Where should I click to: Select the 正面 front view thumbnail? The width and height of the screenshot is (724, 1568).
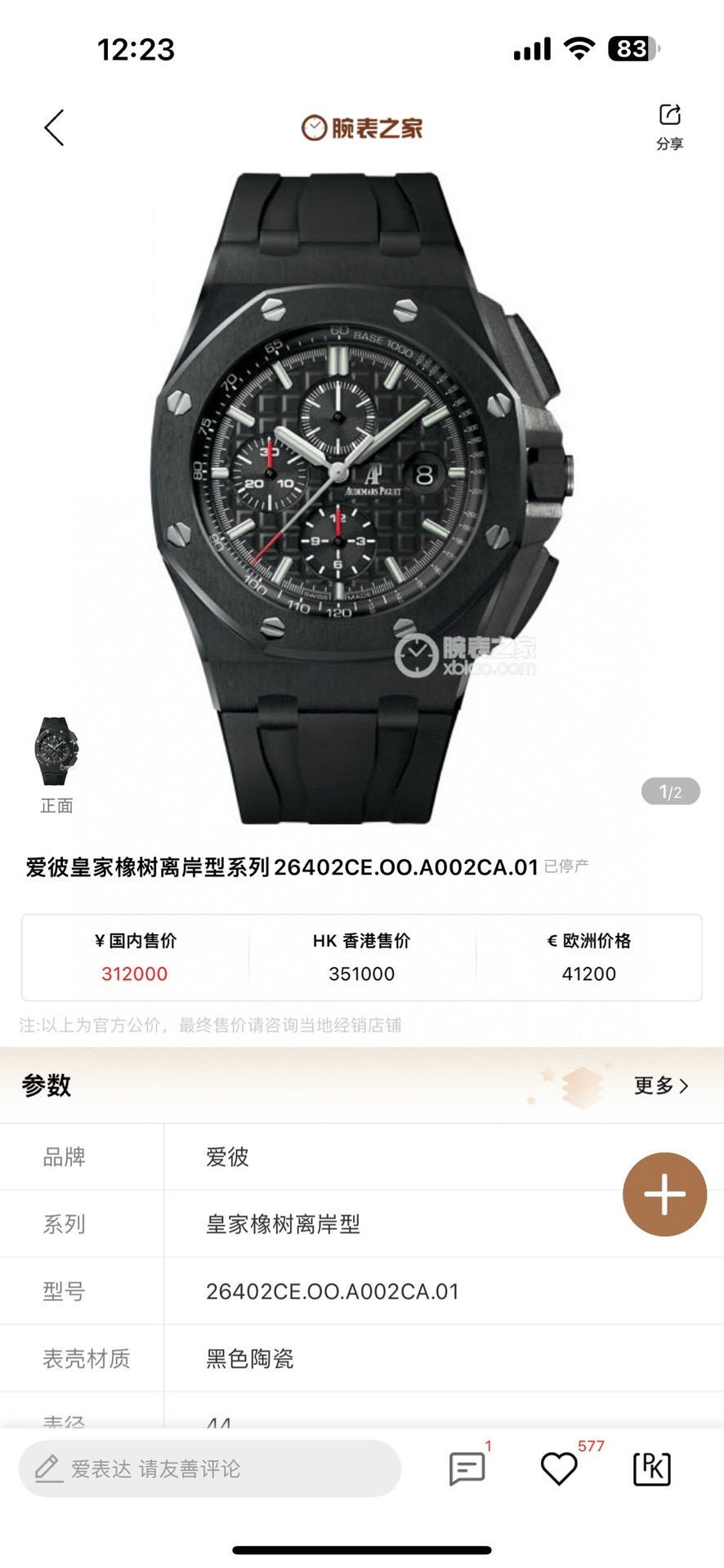click(x=56, y=752)
